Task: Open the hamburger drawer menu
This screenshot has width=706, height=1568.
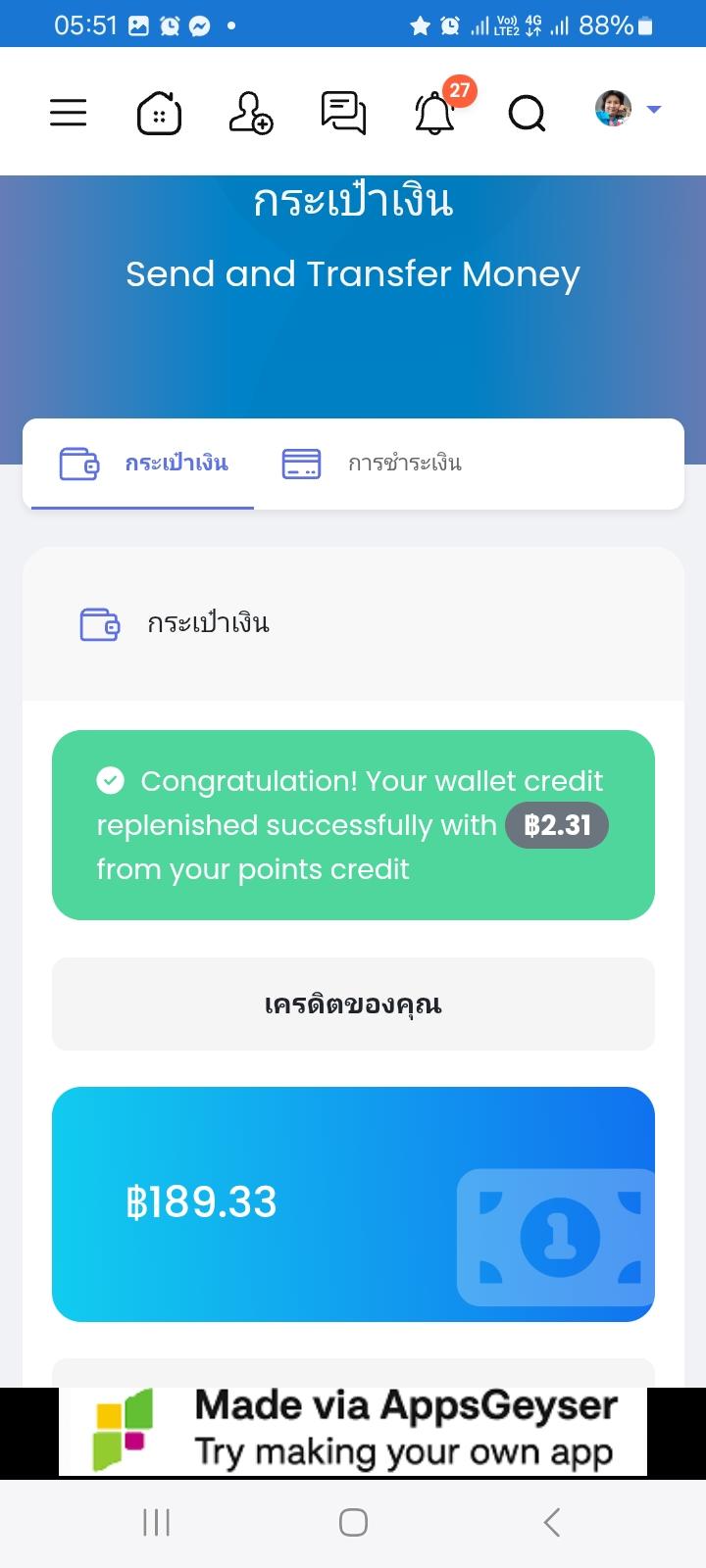Action: pyautogui.click(x=69, y=113)
